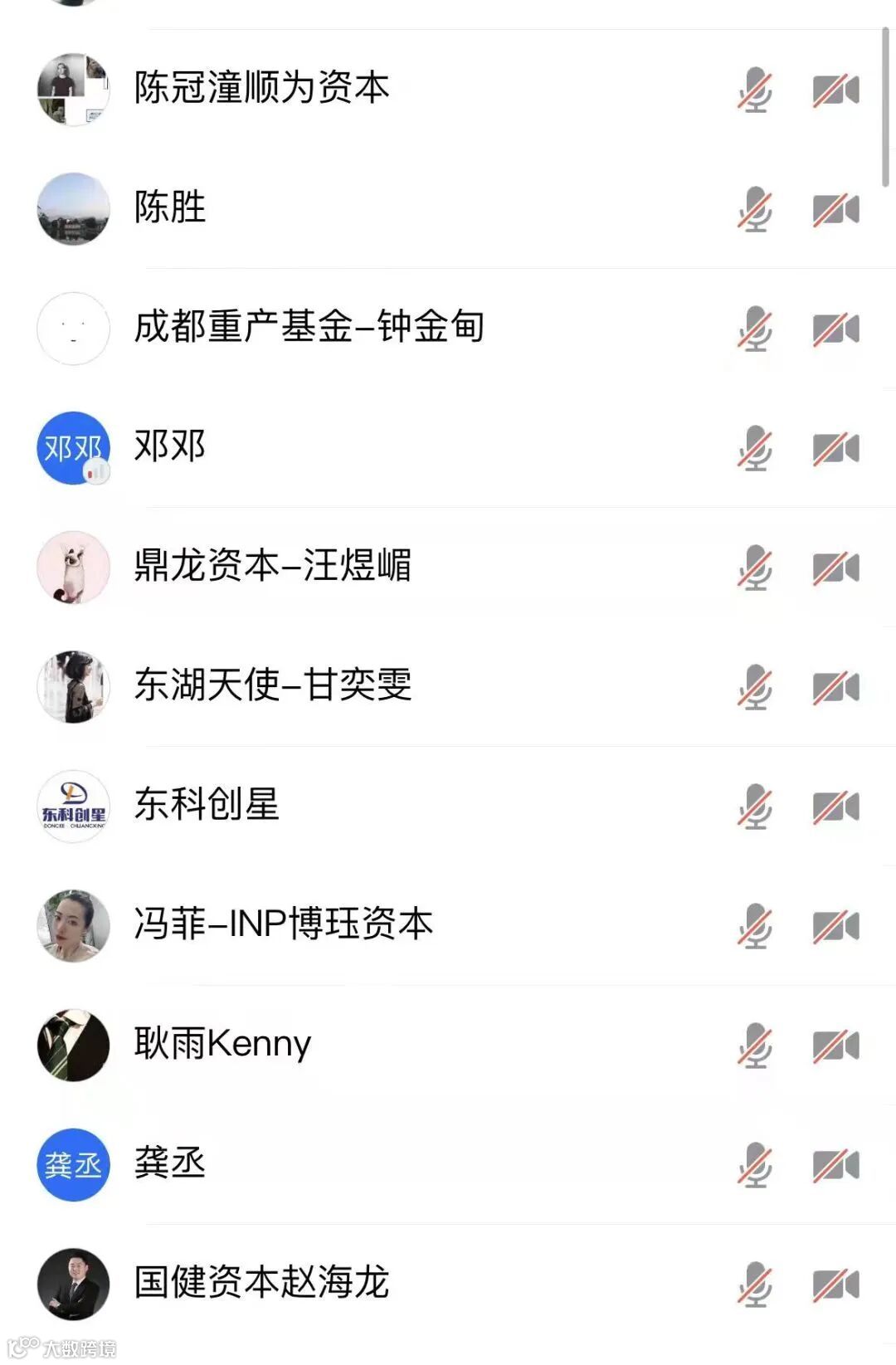Tap the microphone icon for 陈冠潼顺为资本

point(754,90)
